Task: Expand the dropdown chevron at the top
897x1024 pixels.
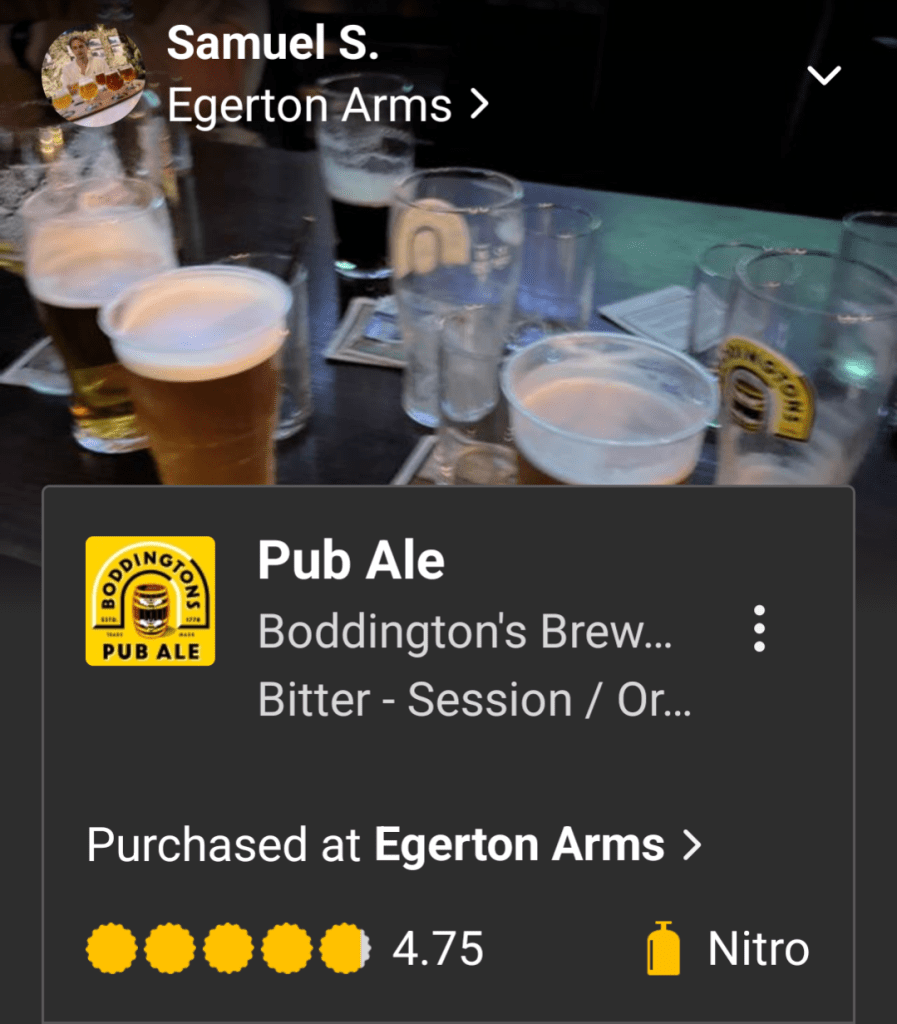Action: tap(824, 76)
